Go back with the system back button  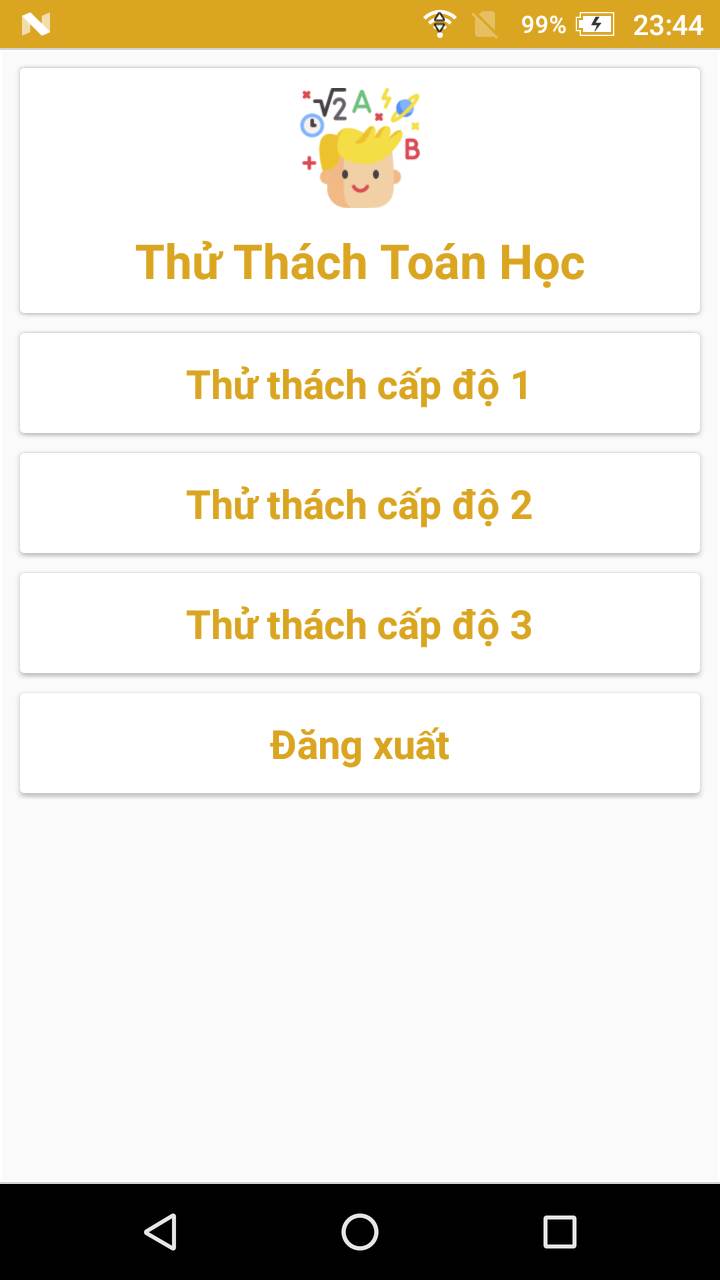[160, 1232]
